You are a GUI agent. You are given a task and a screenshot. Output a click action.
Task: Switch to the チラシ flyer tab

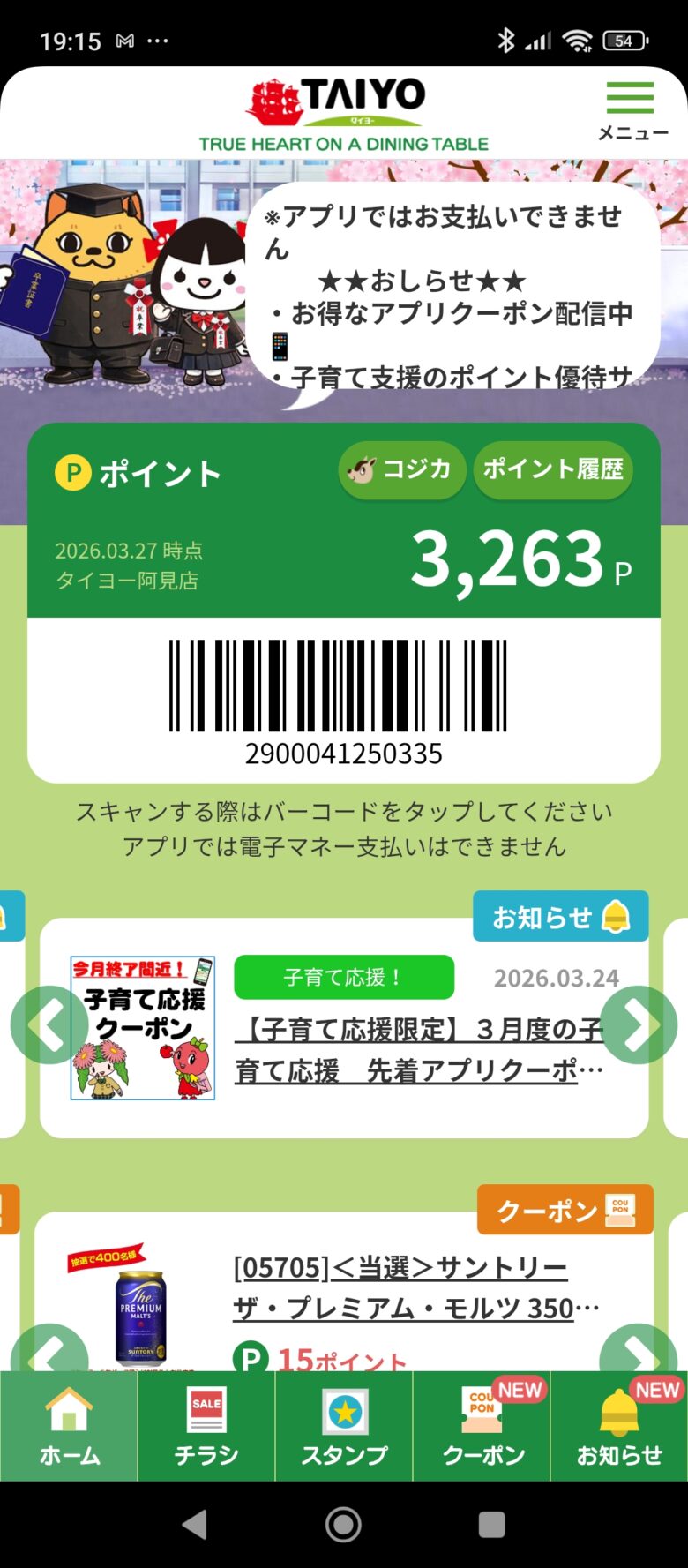tap(206, 1426)
